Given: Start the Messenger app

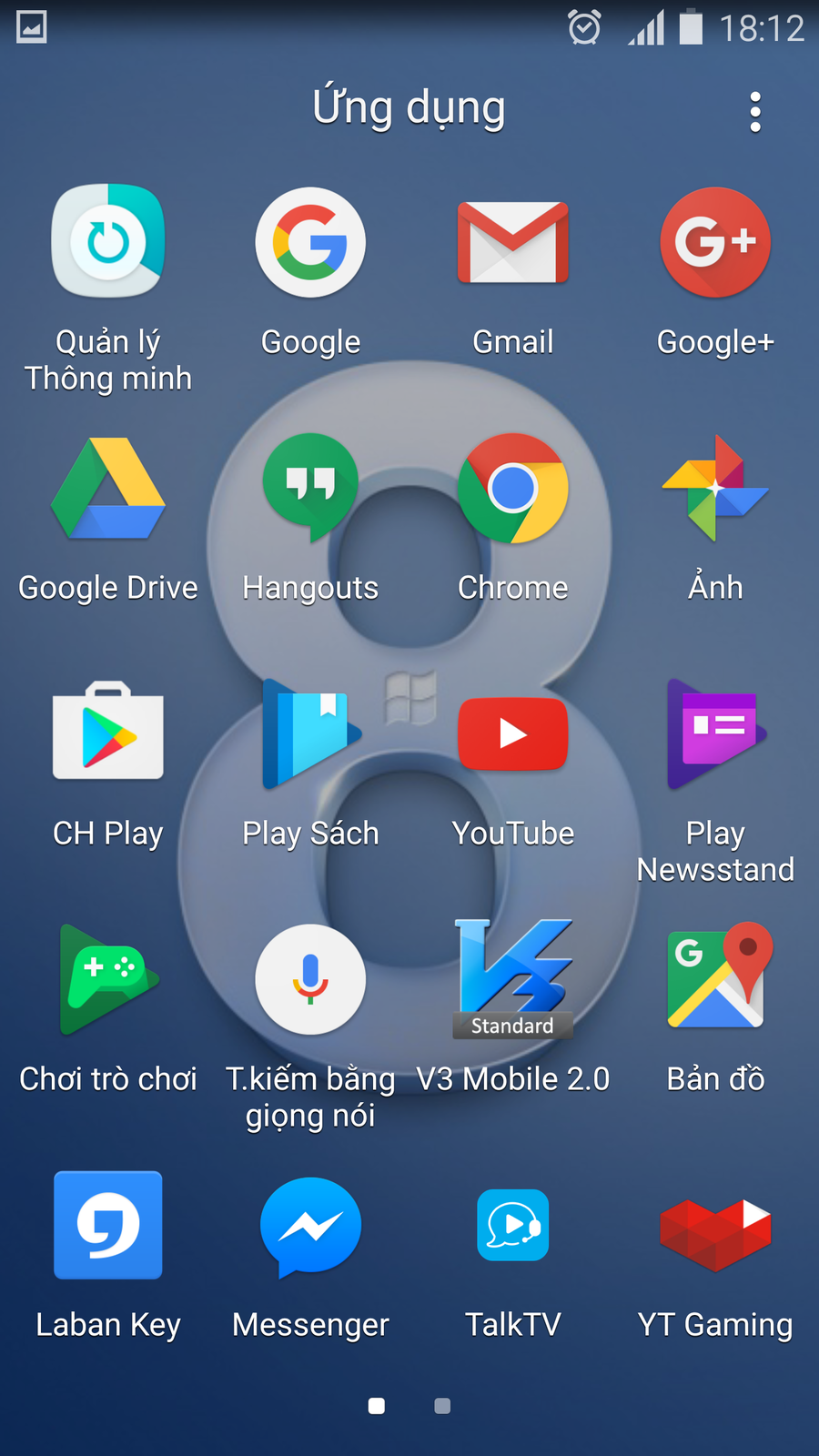Looking at the screenshot, I should tap(310, 1226).
